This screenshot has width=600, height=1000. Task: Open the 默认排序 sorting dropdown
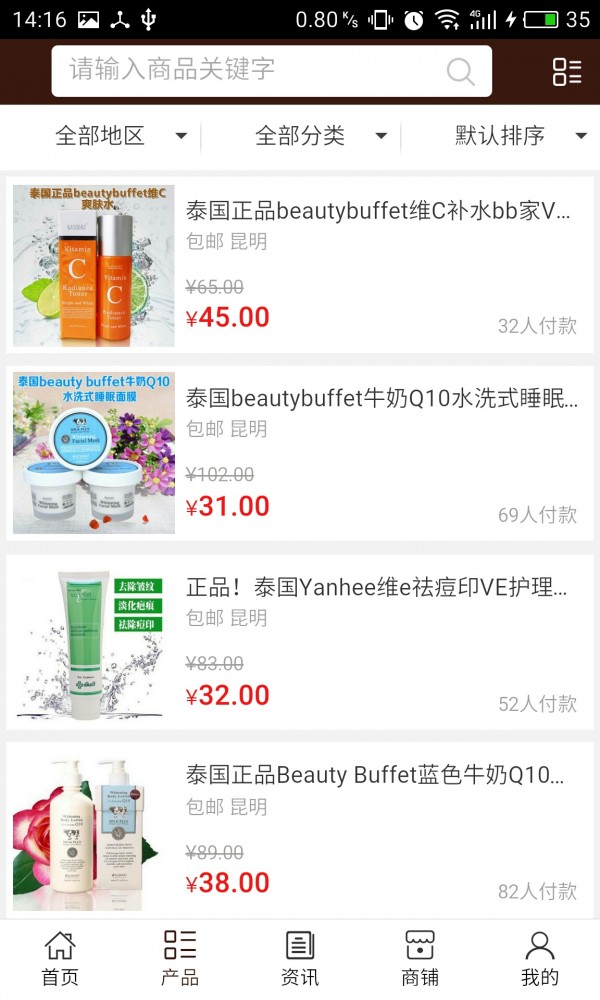[520, 136]
